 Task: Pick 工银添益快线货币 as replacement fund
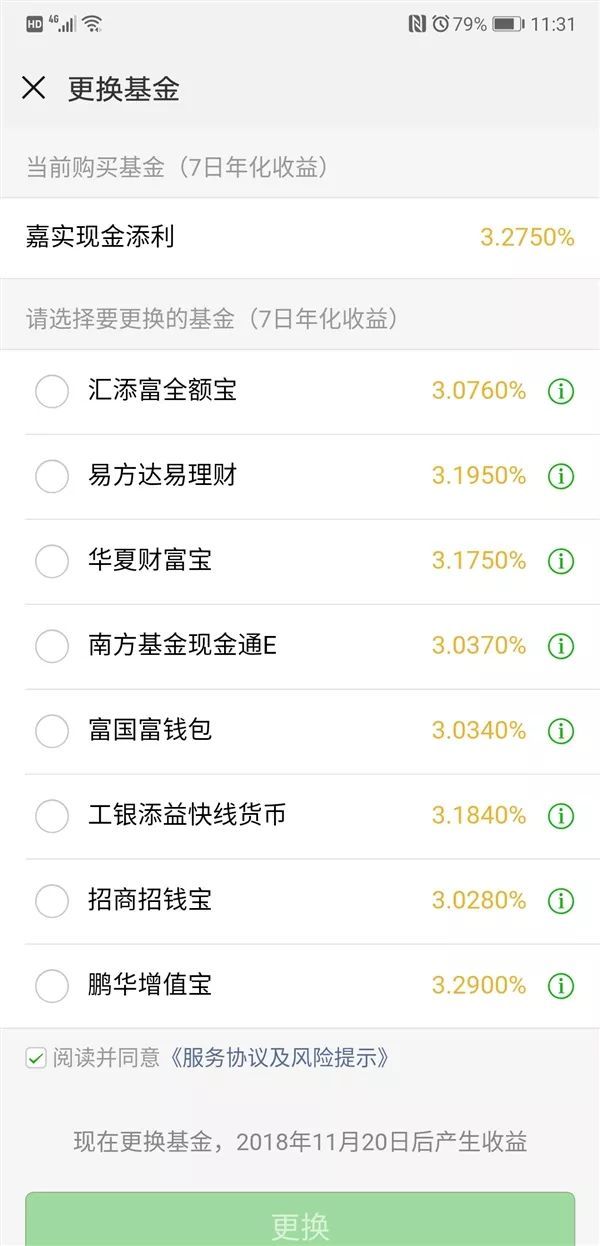tap(52, 816)
